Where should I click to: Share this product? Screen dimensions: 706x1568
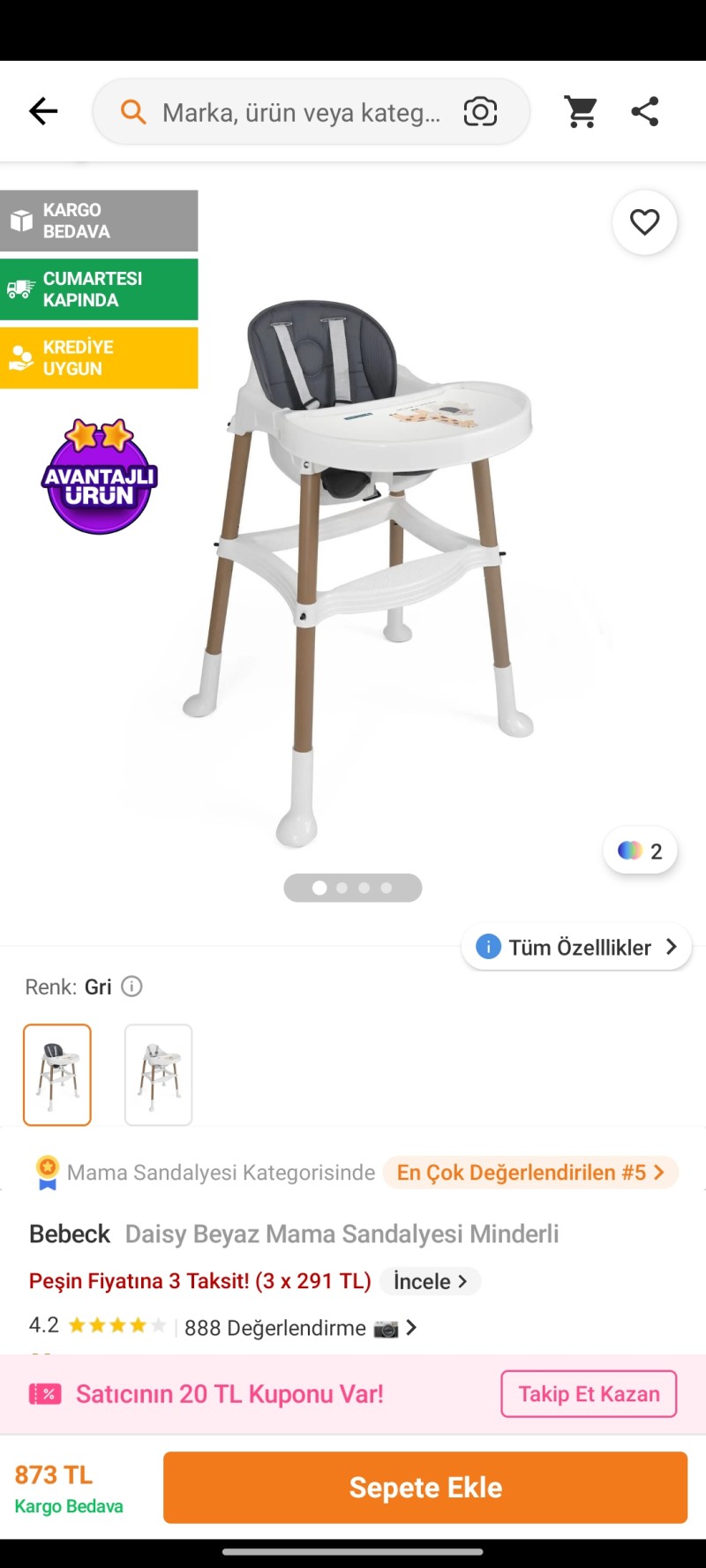pyautogui.click(x=645, y=112)
